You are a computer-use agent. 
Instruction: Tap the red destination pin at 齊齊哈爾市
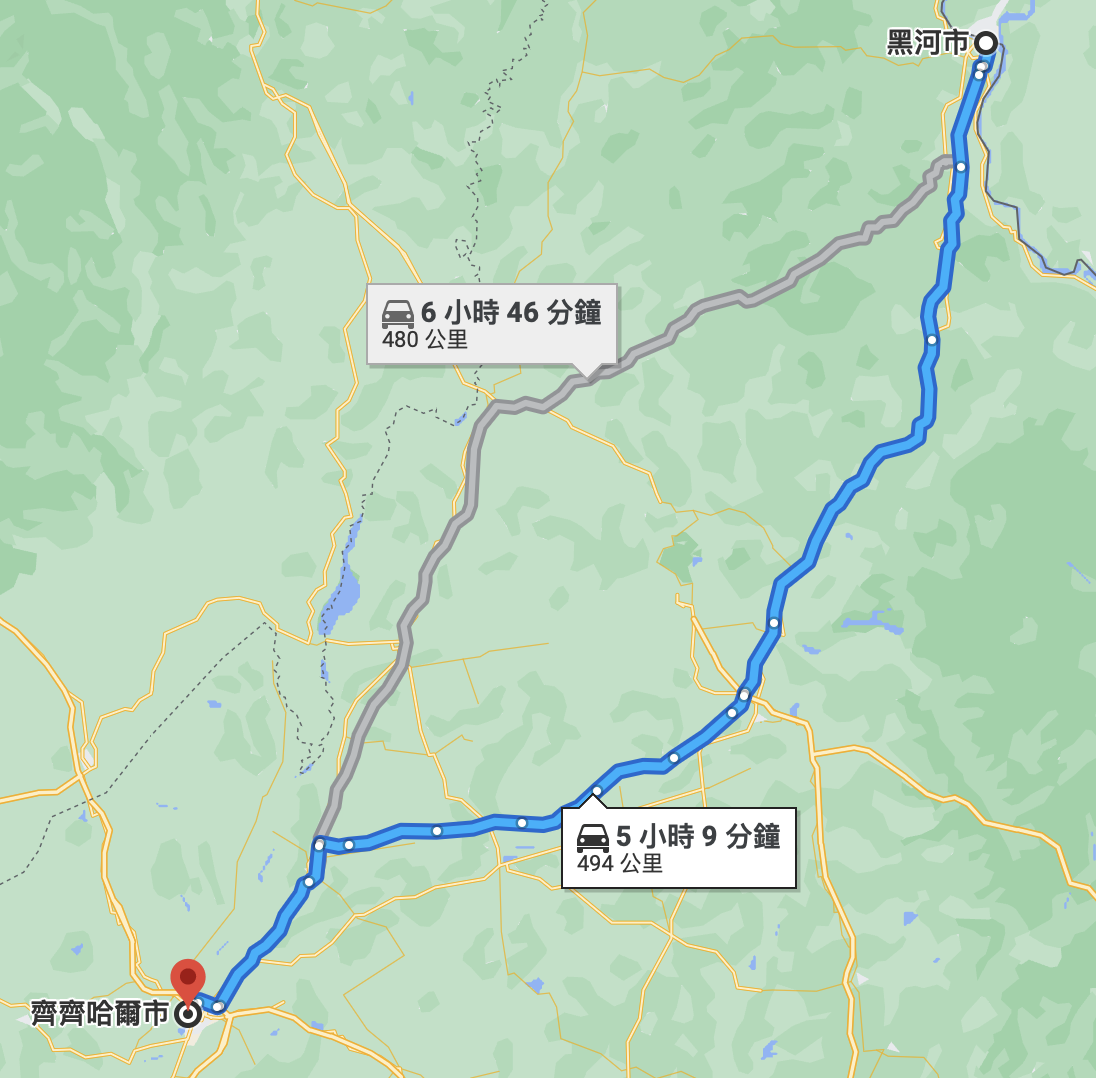pos(188,979)
